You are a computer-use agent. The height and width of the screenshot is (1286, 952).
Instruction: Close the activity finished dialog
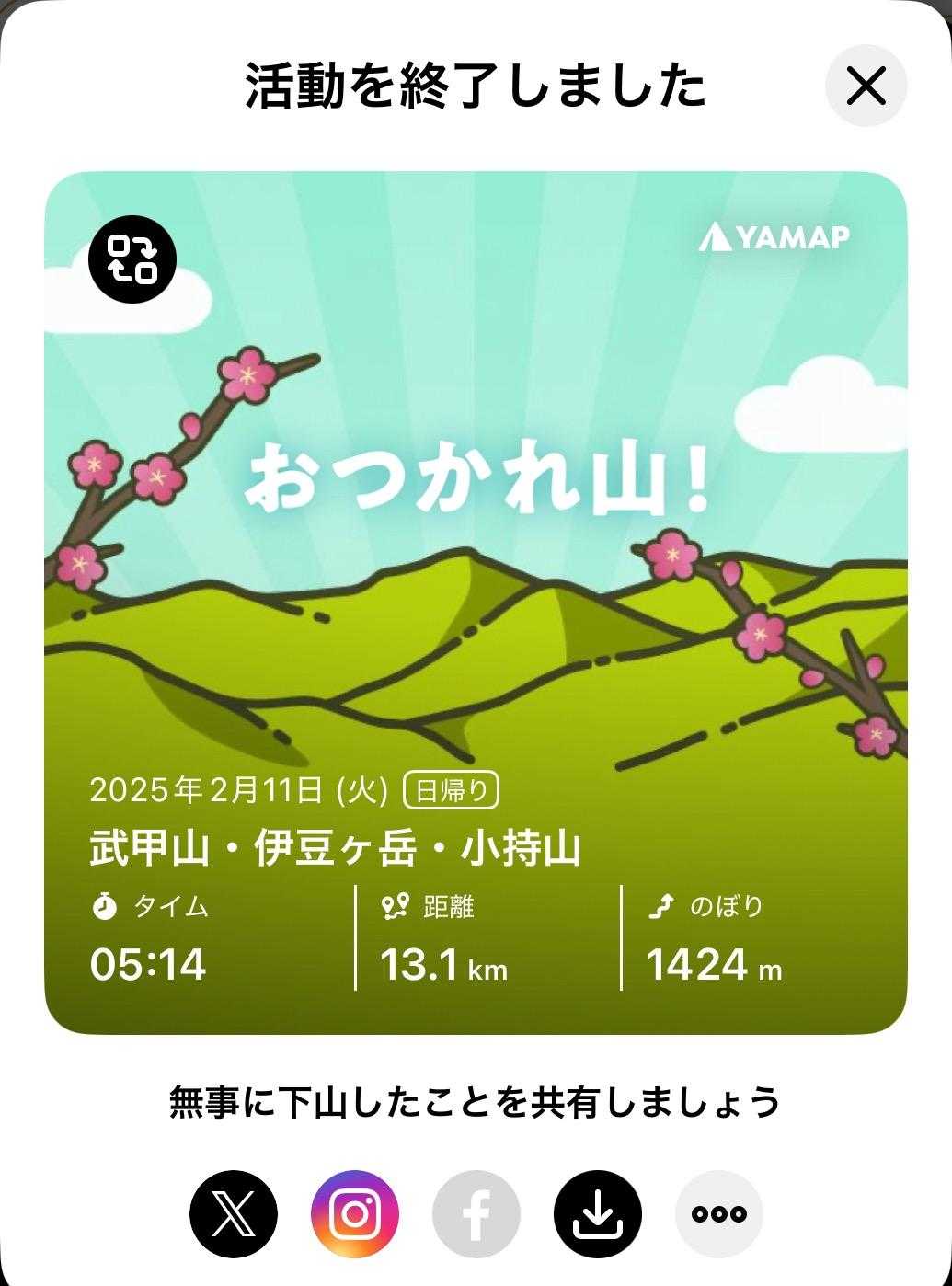[x=866, y=86]
